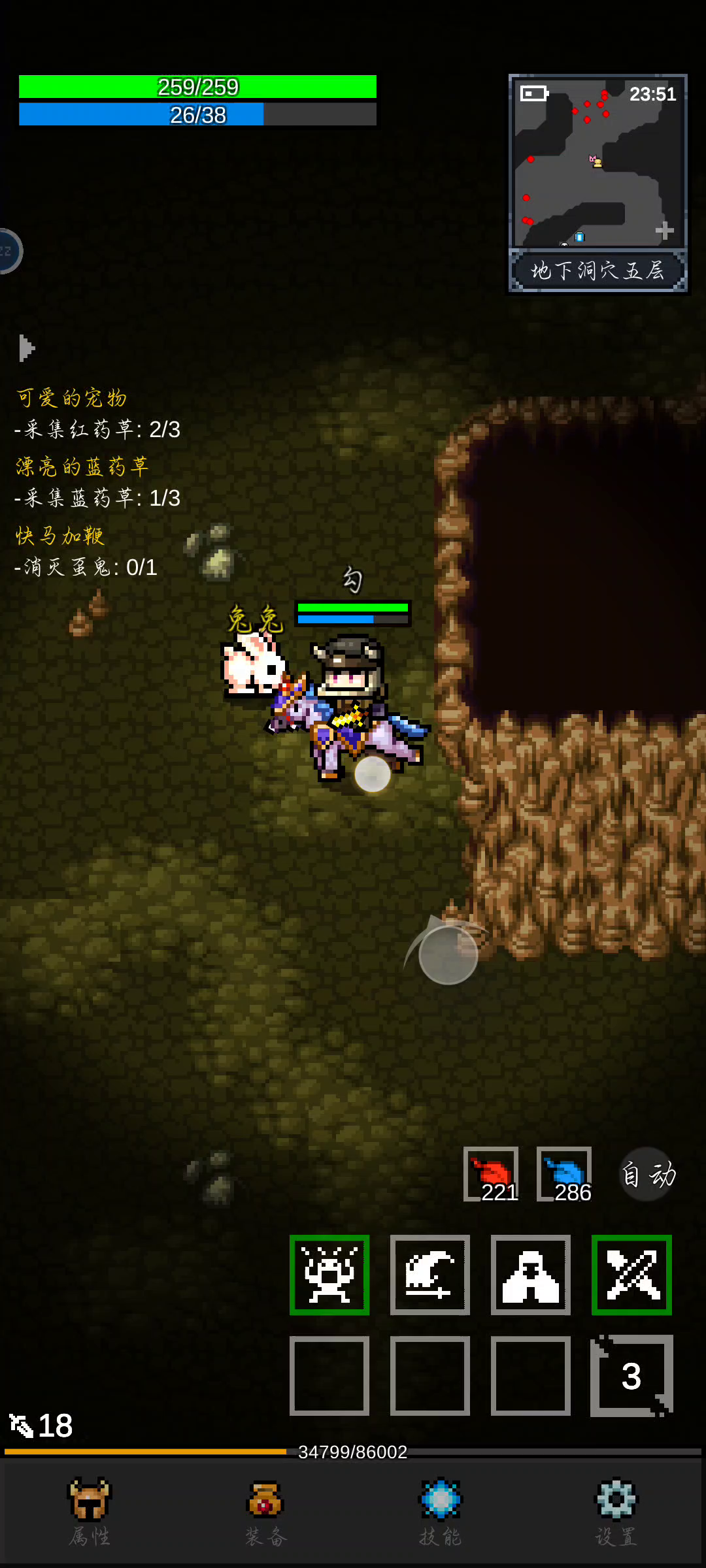This screenshot has height=1568, width=706.
Task: Tap the first empty skill slot
Action: point(329,1375)
